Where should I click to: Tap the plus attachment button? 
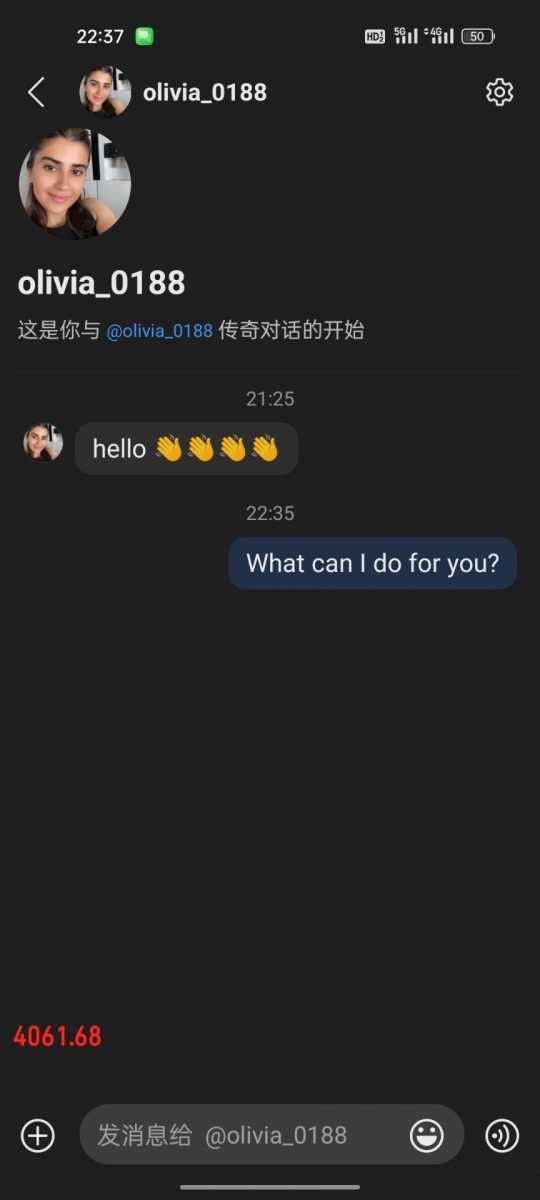tap(38, 1136)
